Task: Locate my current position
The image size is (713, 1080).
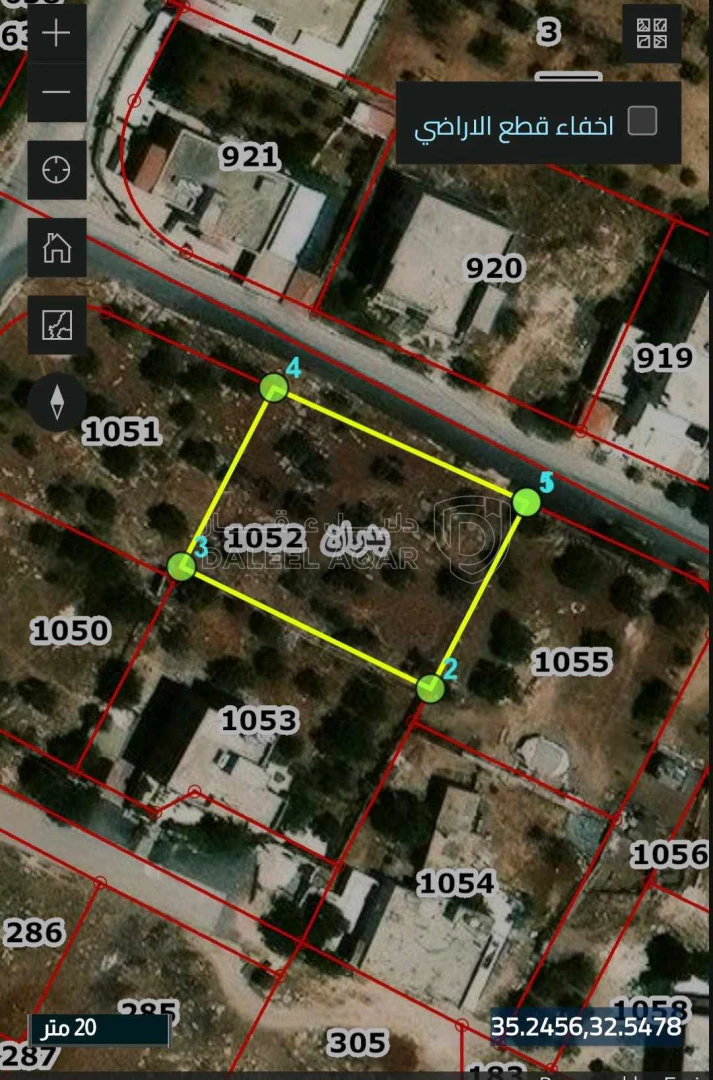Action: (56, 169)
